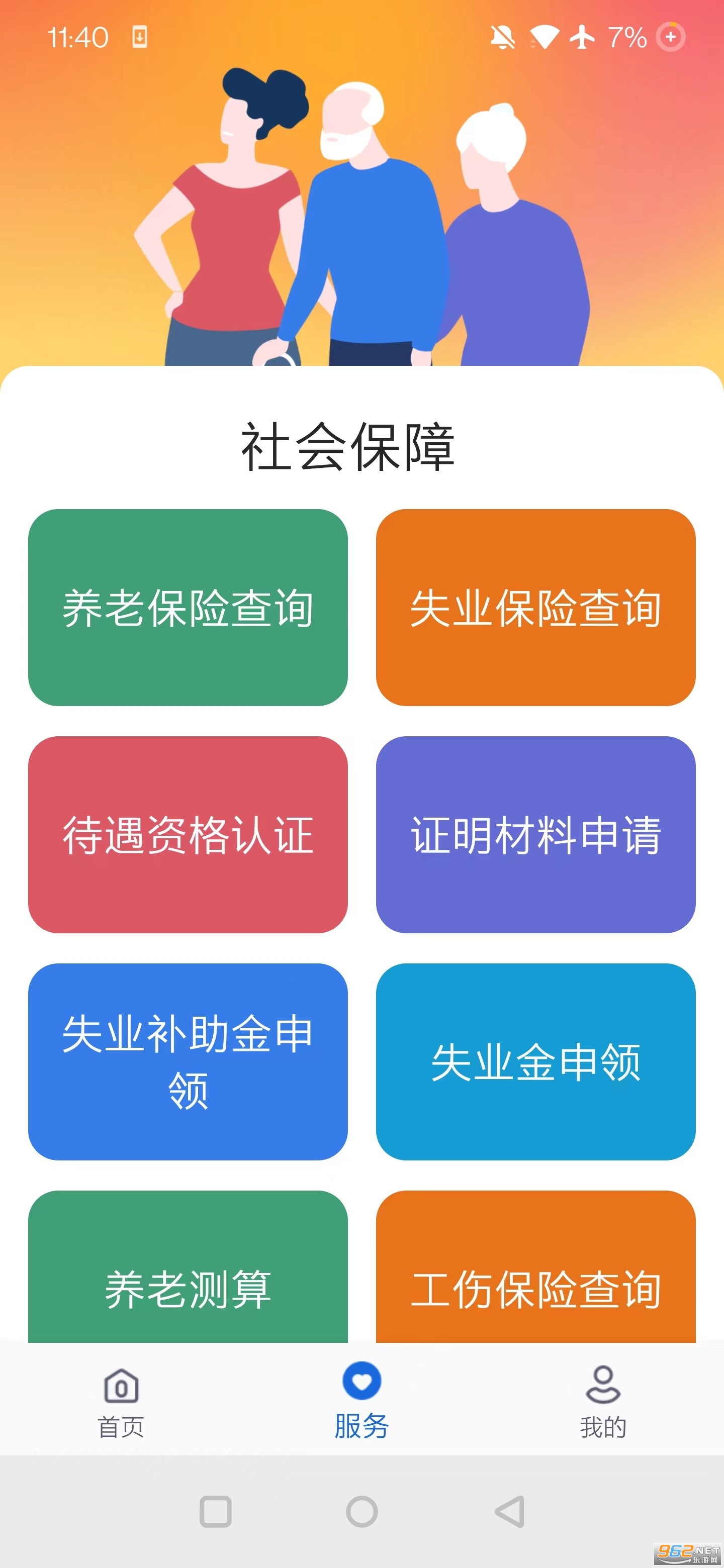Open 失业金申领
The height and width of the screenshot is (1568, 724).
(x=535, y=1061)
